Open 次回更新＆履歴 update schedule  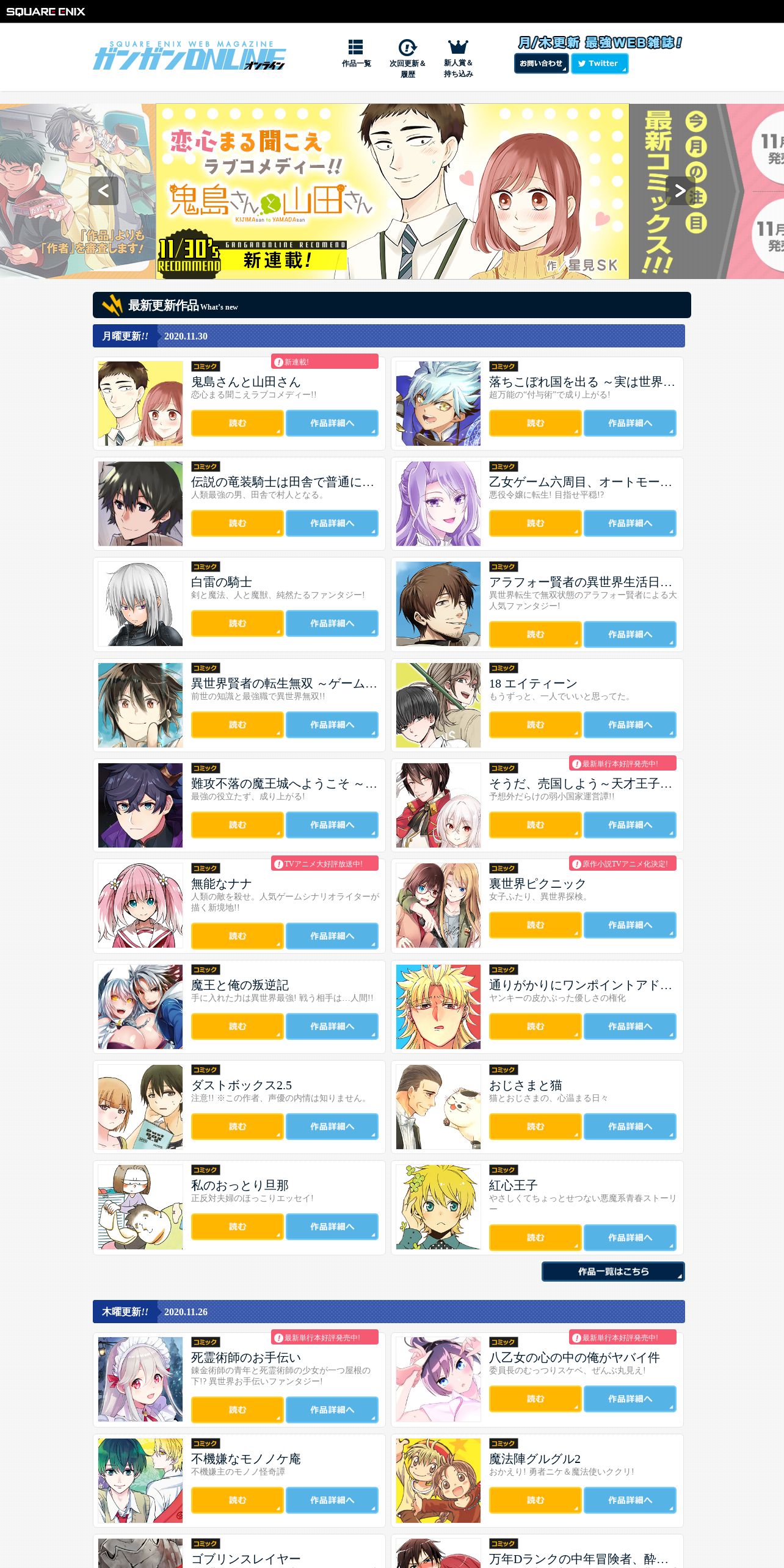[x=407, y=59]
